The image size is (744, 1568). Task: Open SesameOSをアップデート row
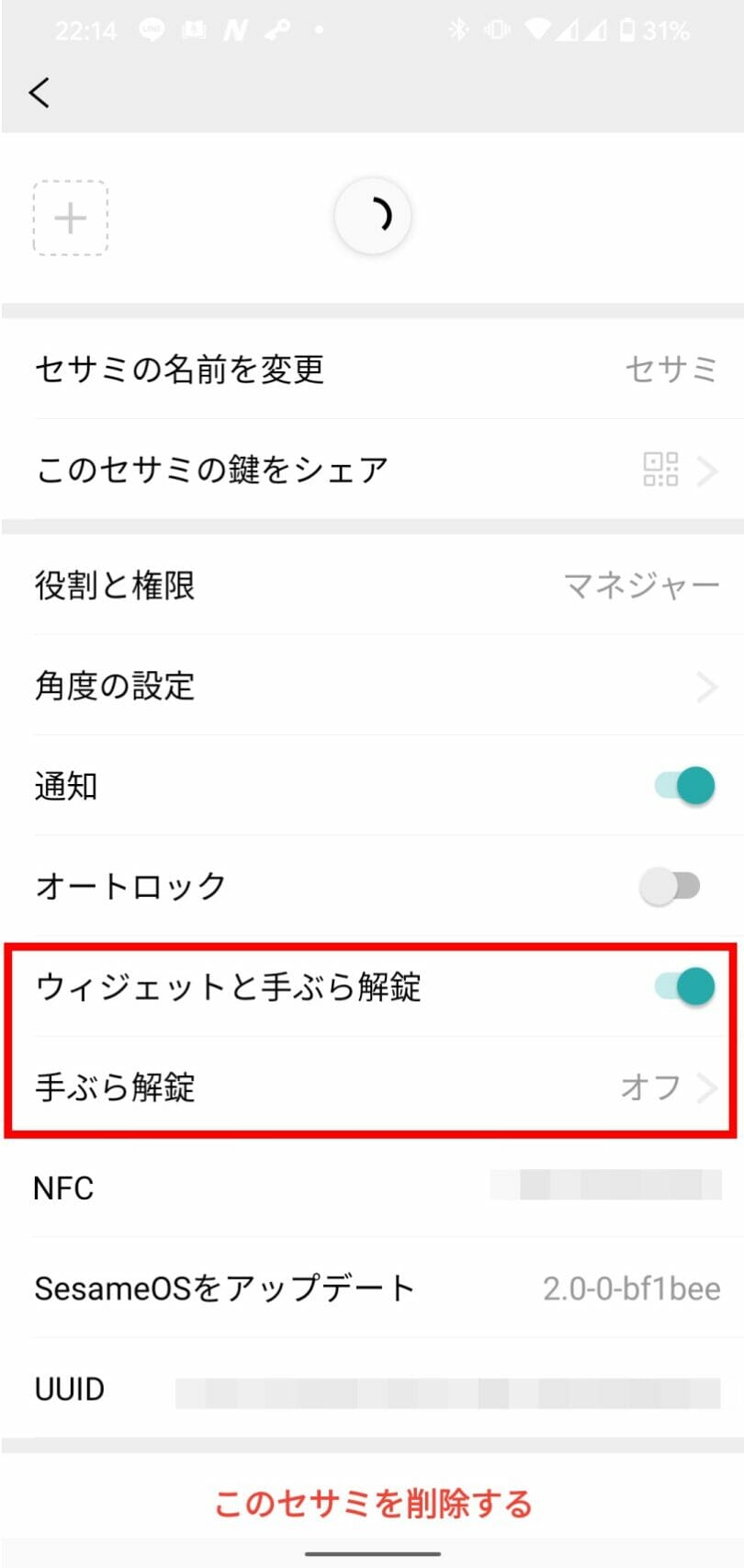[x=372, y=1289]
